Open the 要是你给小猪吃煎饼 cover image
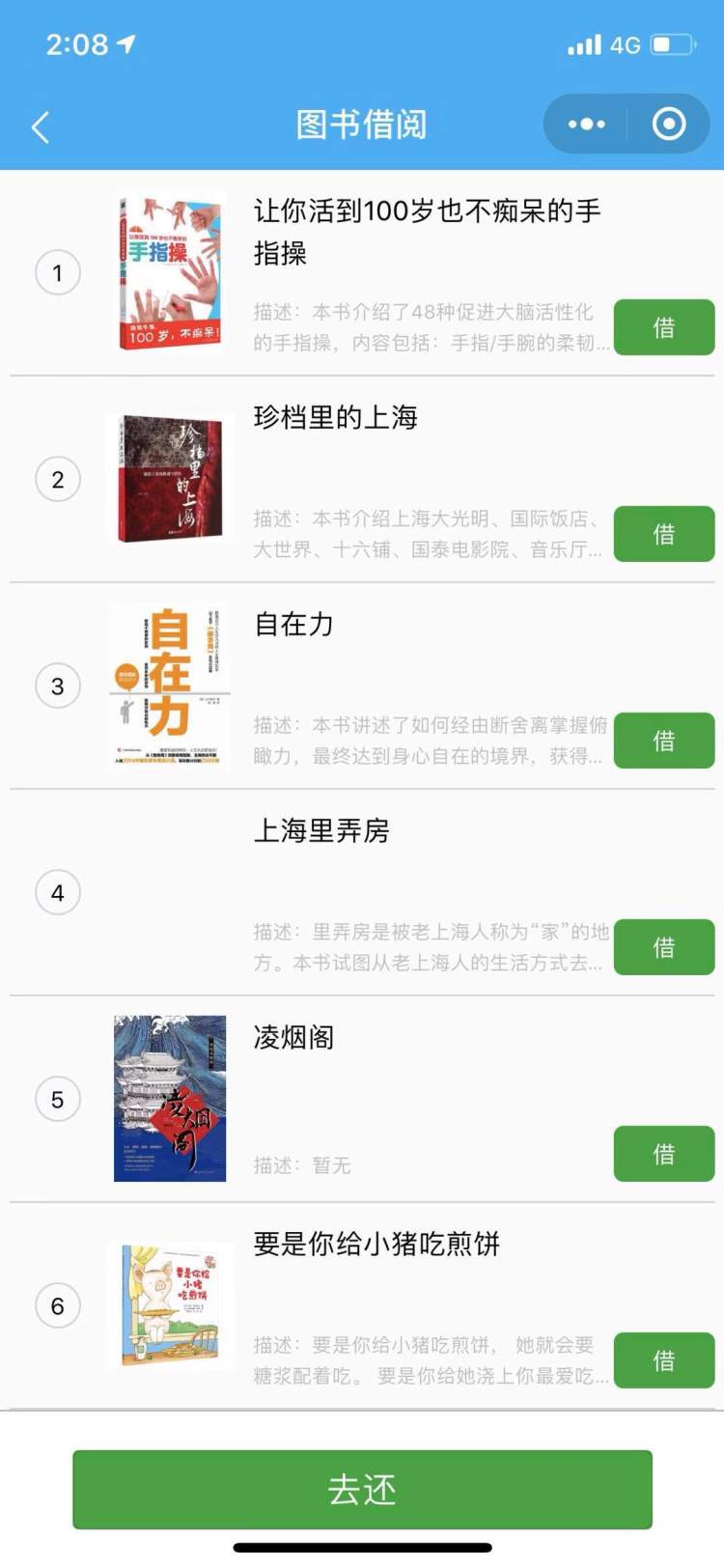This screenshot has width=724, height=1568. [x=170, y=1305]
